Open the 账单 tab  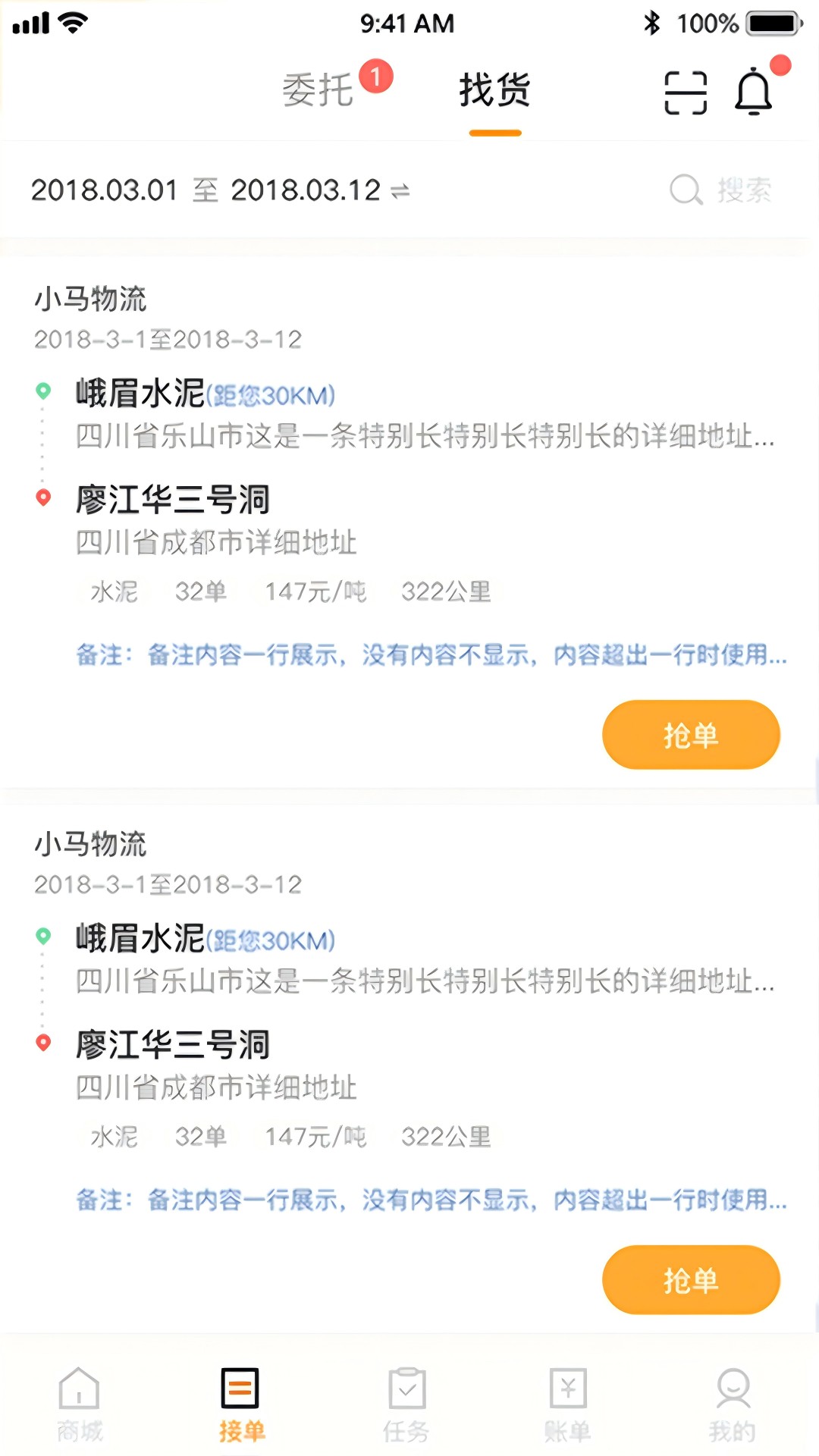coord(568,1404)
